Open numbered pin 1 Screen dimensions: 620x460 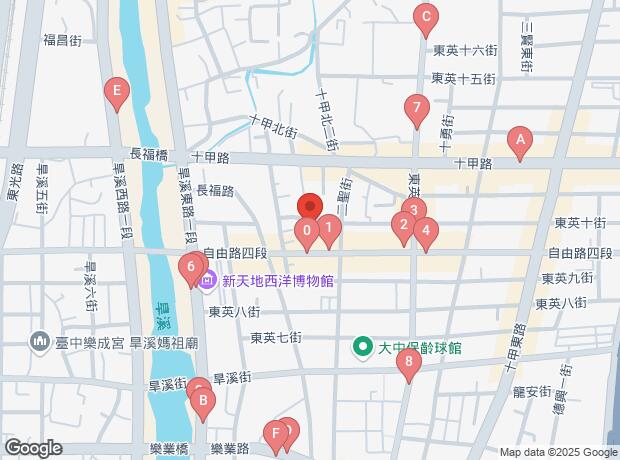(x=328, y=229)
